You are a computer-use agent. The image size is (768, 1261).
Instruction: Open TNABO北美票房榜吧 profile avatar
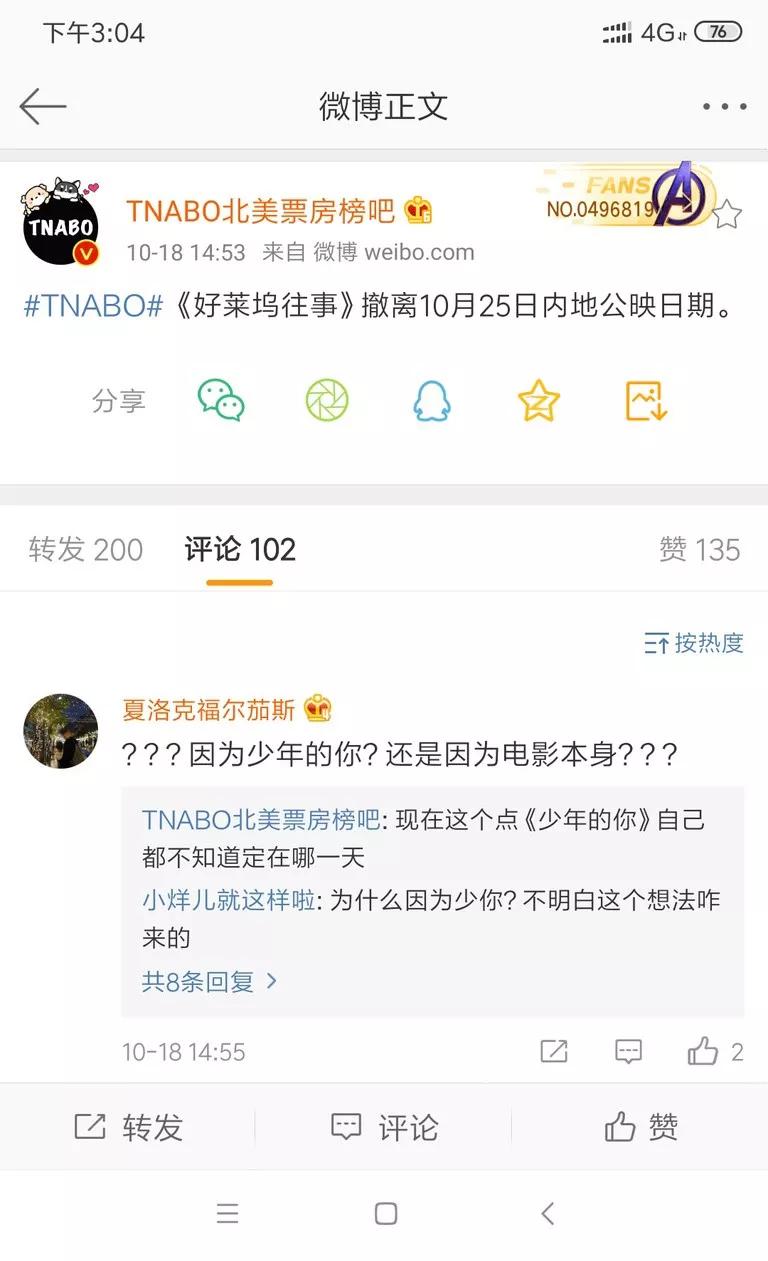[61, 225]
